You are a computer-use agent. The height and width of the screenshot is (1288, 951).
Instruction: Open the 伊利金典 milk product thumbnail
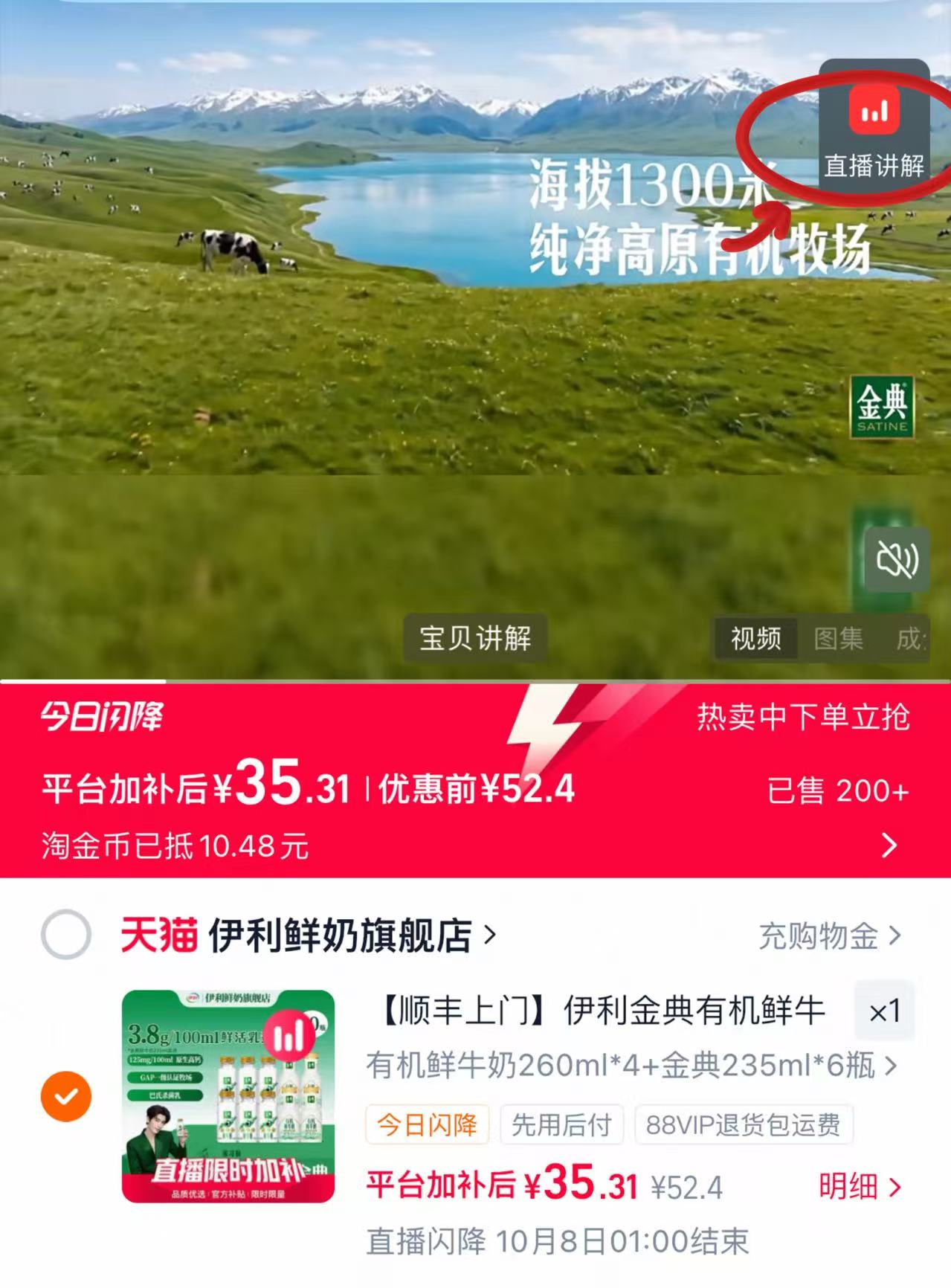228,1096
